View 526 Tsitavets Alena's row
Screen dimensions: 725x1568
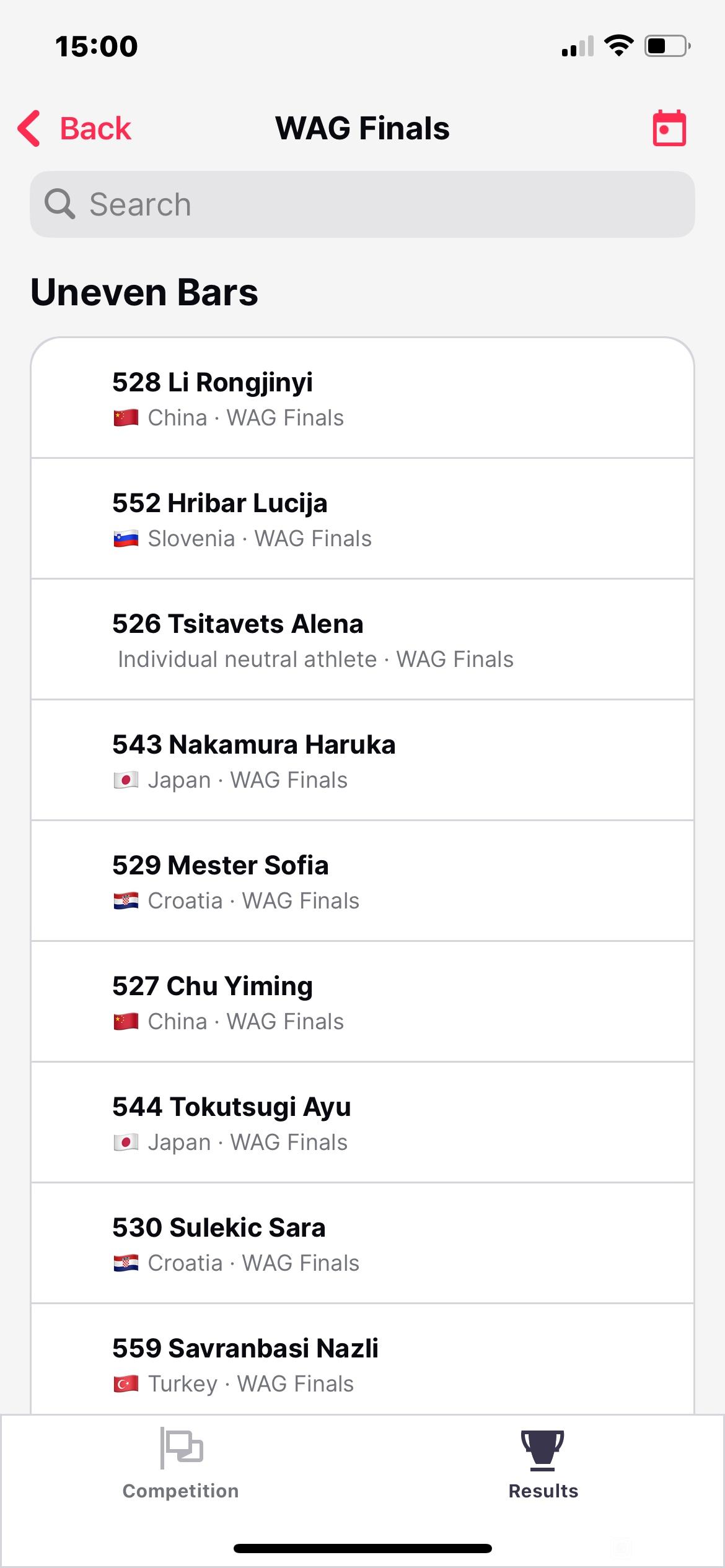click(x=362, y=640)
